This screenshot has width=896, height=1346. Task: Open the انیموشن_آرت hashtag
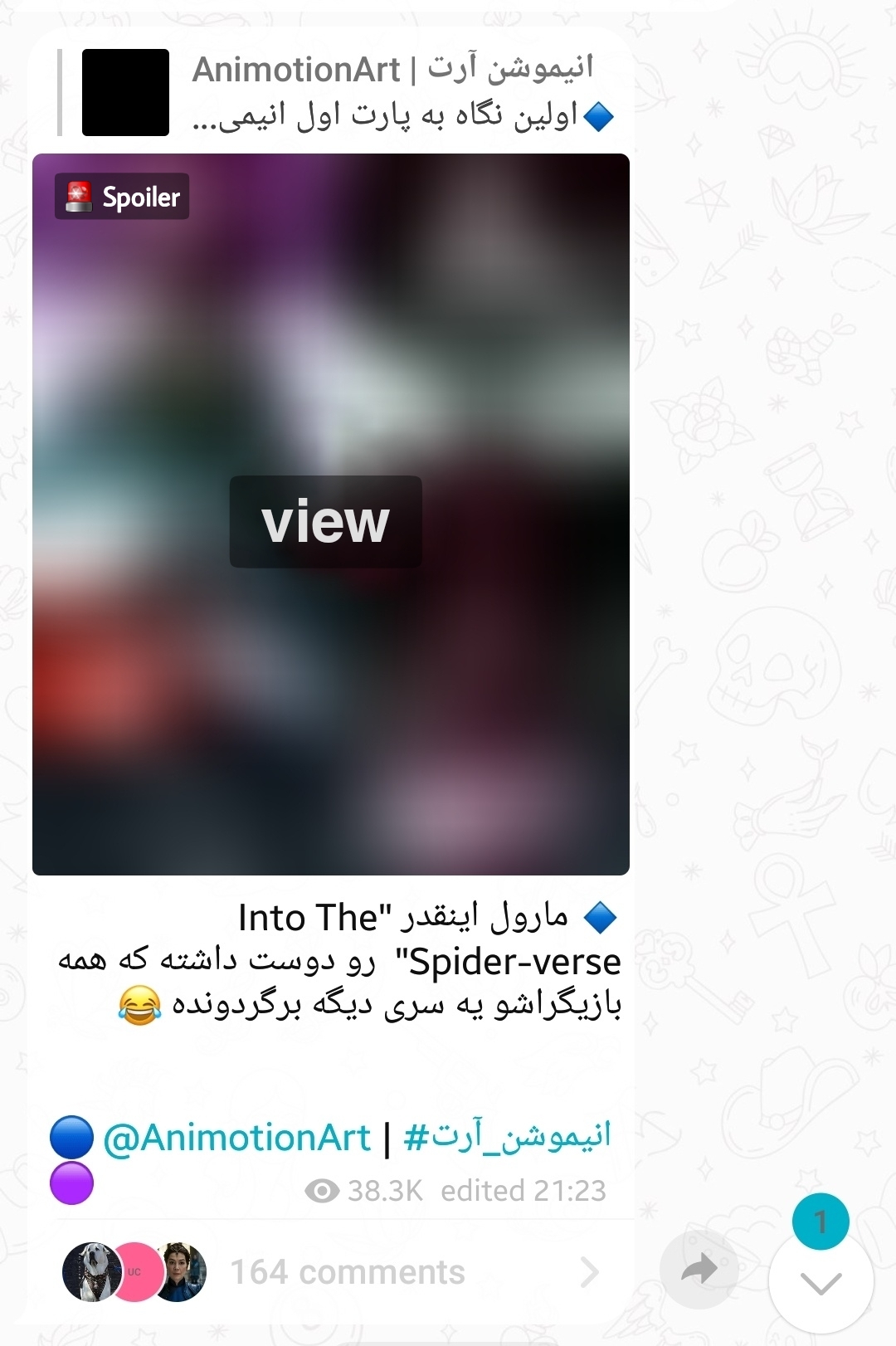(x=507, y=1136)
